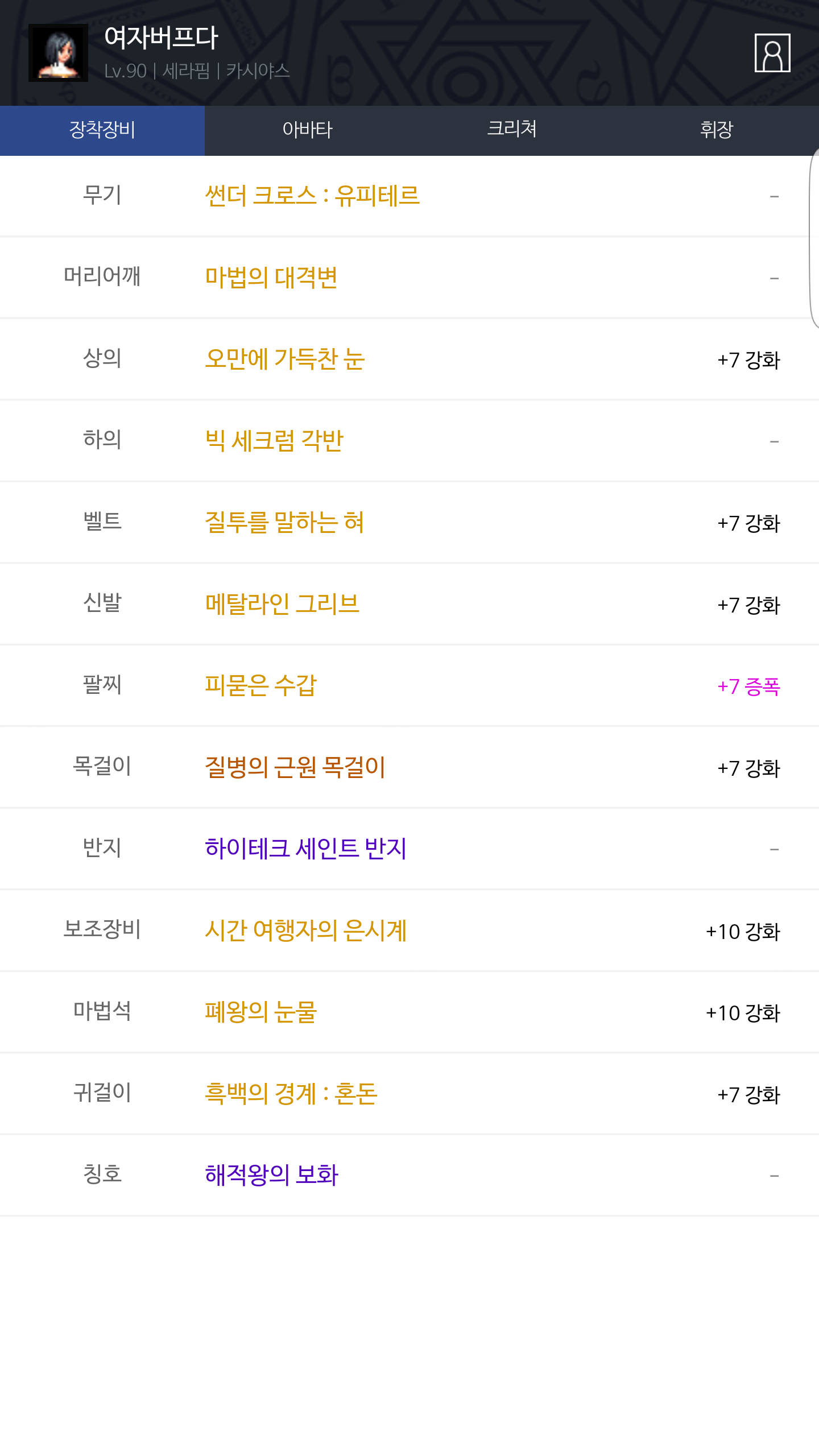Image resolution: width=819 pixels, height=1456 pixels.
Task: Switch to the 아바타 tab
Action: click(x=307, y=130)
